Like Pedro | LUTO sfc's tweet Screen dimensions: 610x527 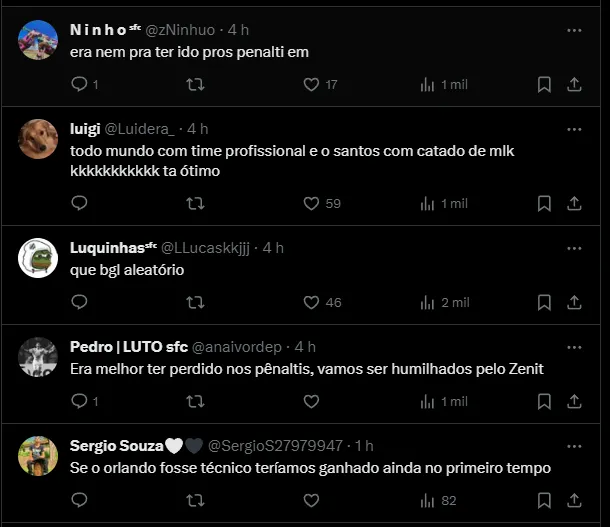(x=311, y=401)
